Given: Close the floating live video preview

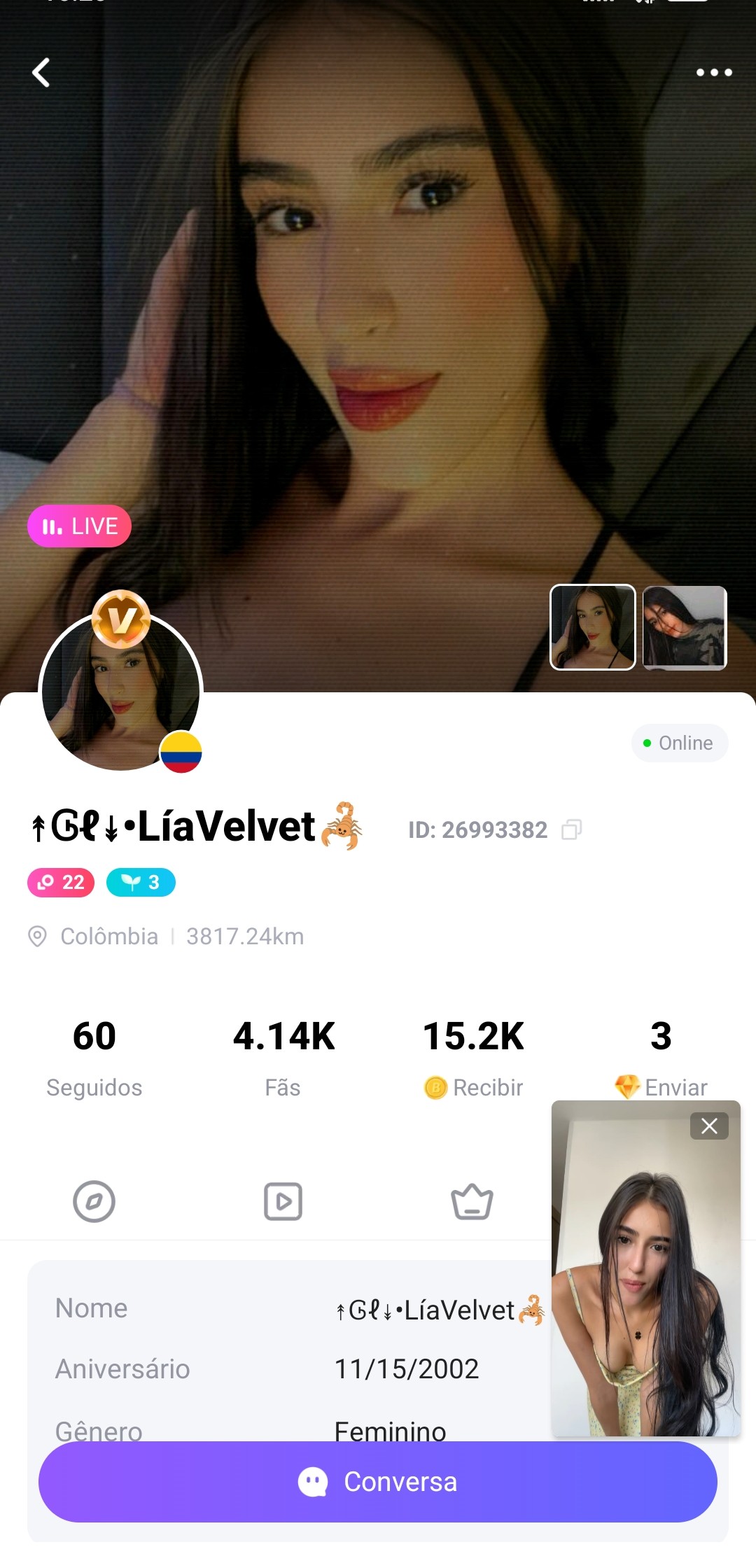Looking at the screenshot, I should point(709,1126).
